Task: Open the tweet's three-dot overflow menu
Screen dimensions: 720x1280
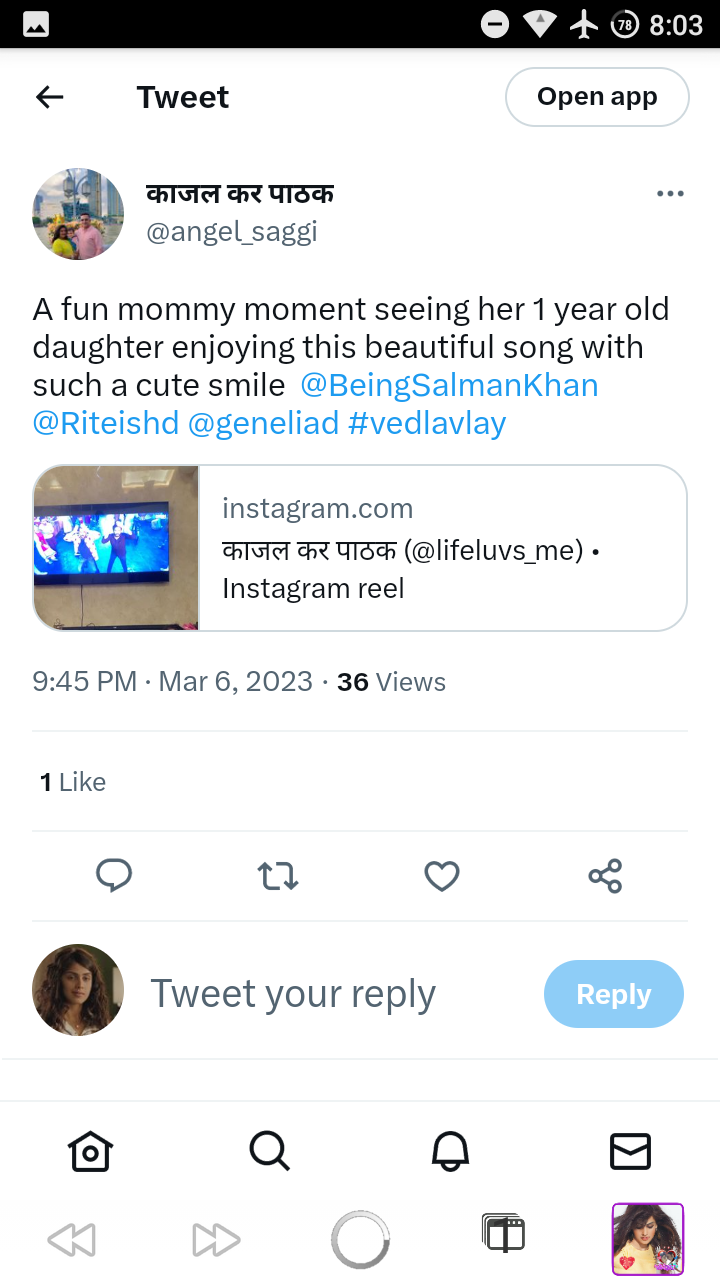Action: click(x=670, y=194)
